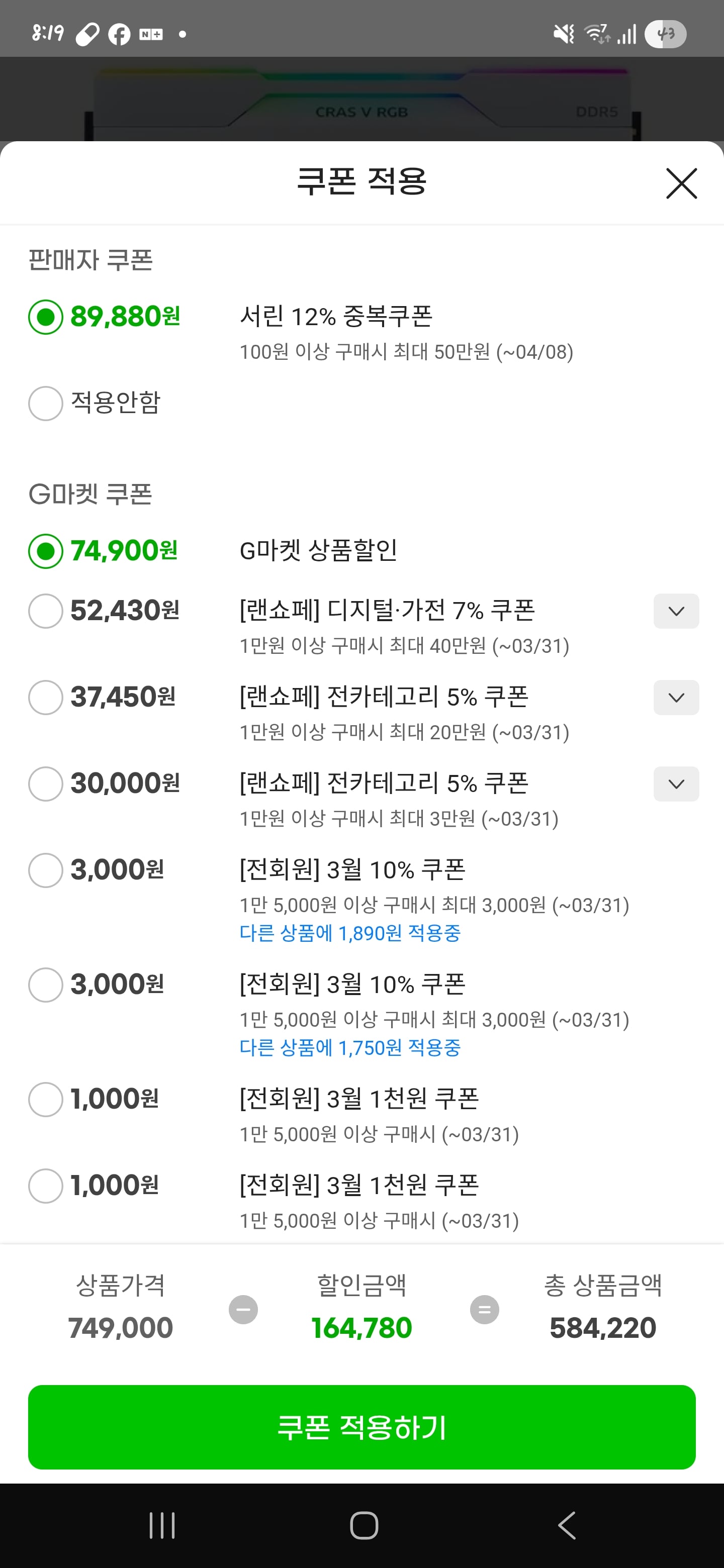Tap the Facebook icon in the status bar
The image size is (724, 1568).
pos(119,34)
